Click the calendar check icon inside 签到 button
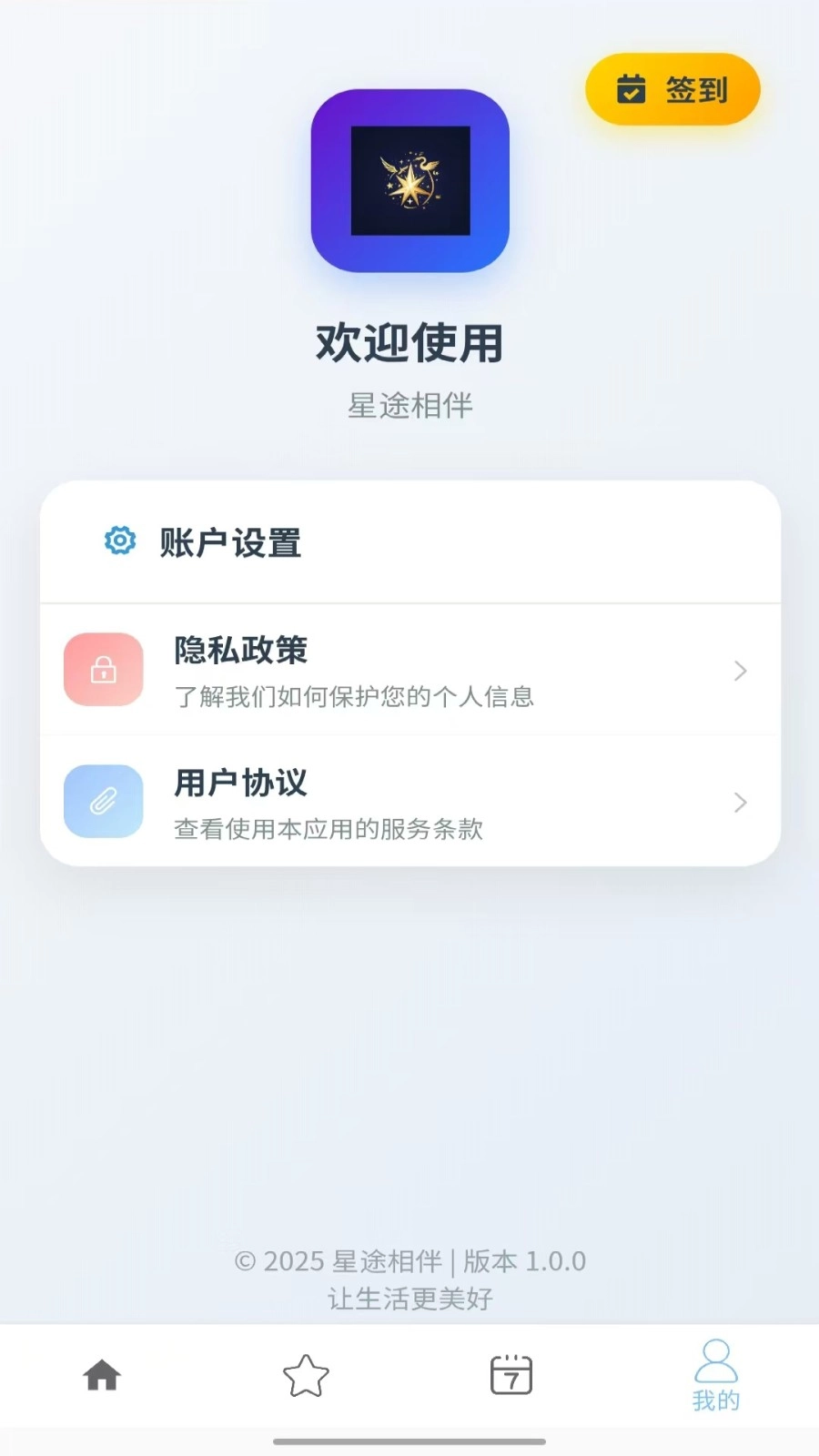The width and height of the screenshot is (819, 1456). point(632,88)
